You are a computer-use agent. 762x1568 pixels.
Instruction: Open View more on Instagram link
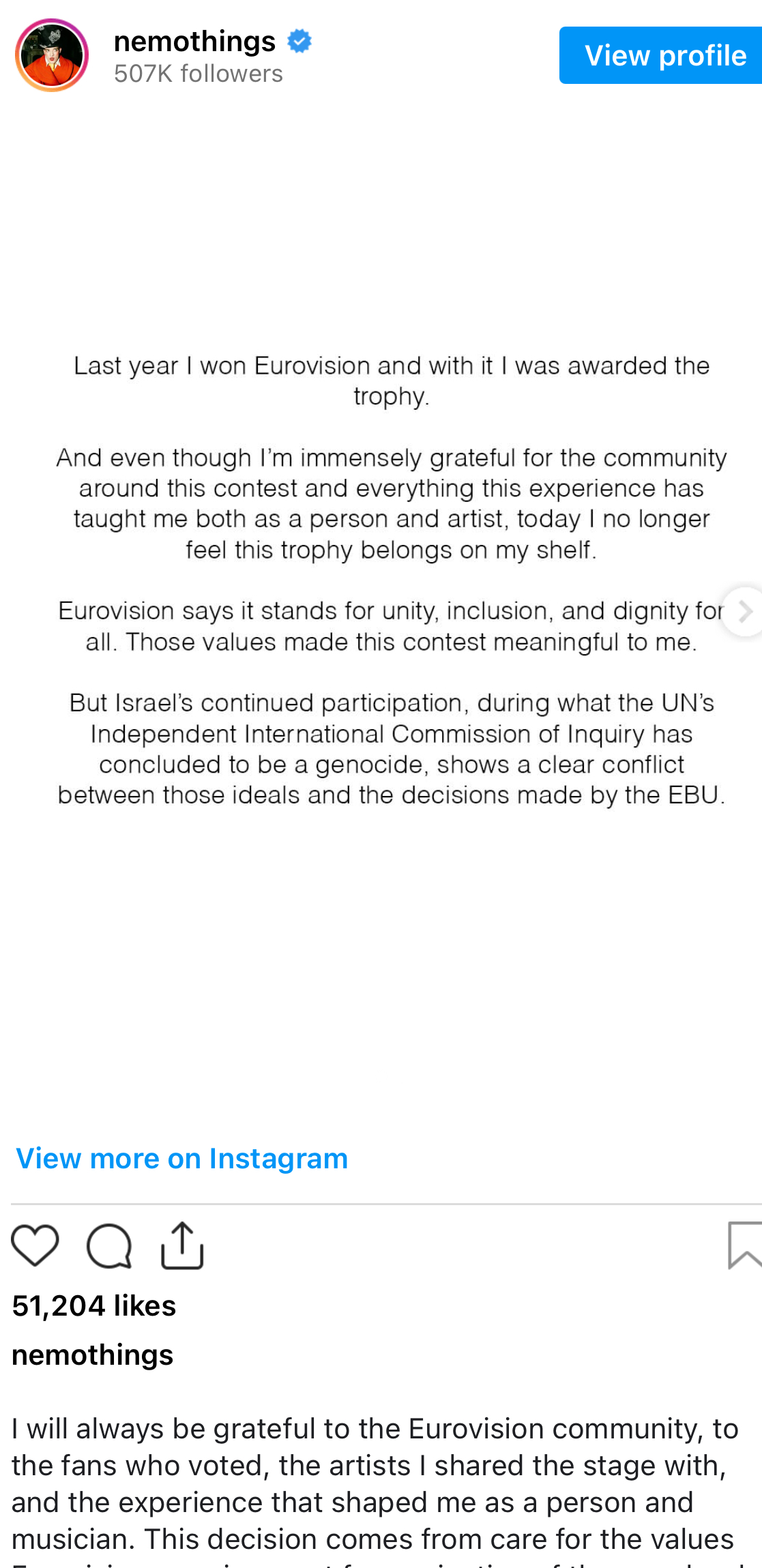pyautogui.click(x=182, y=1159)
